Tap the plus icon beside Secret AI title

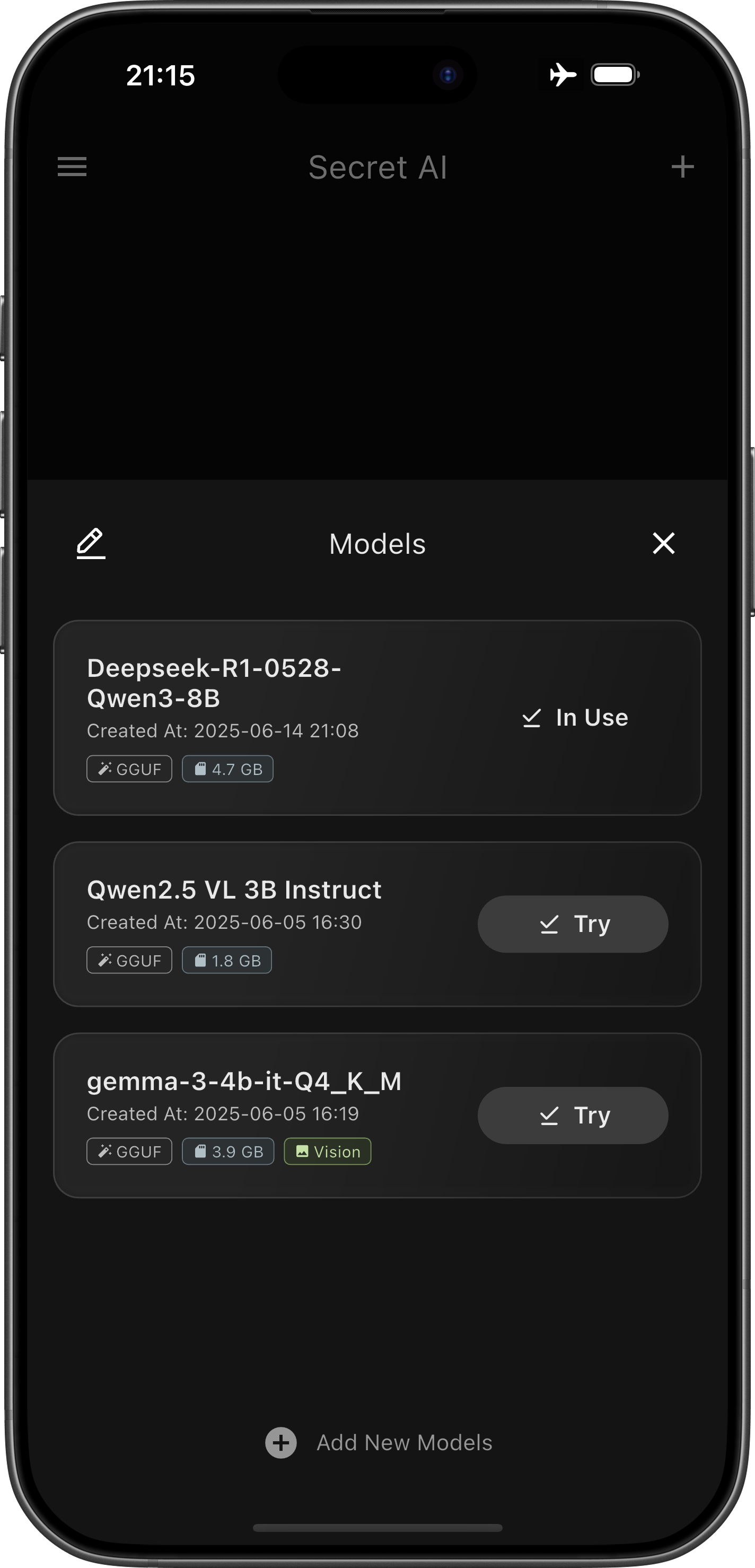[682, 166]
